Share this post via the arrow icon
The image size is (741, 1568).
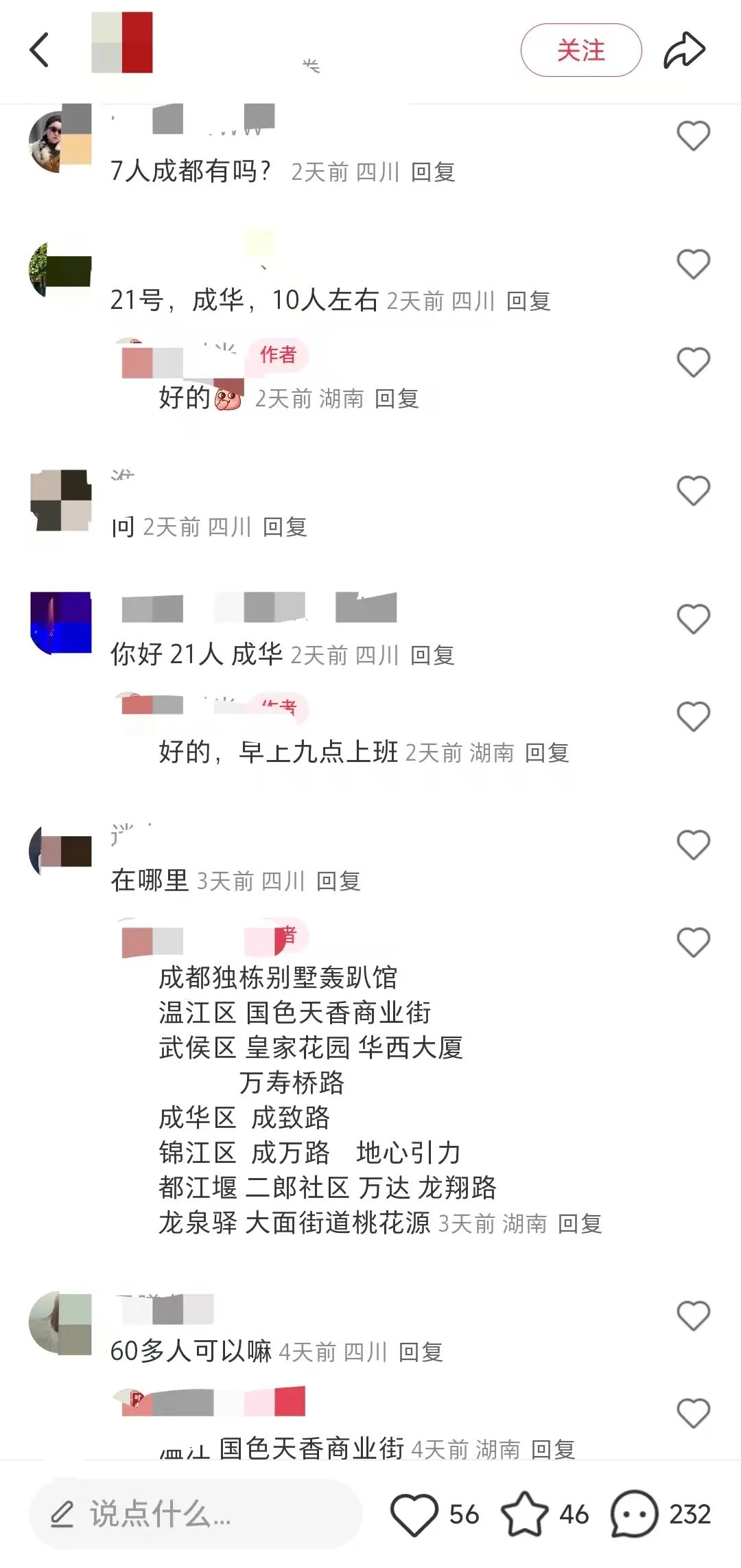pyautogui.click(x=684, y=50)
